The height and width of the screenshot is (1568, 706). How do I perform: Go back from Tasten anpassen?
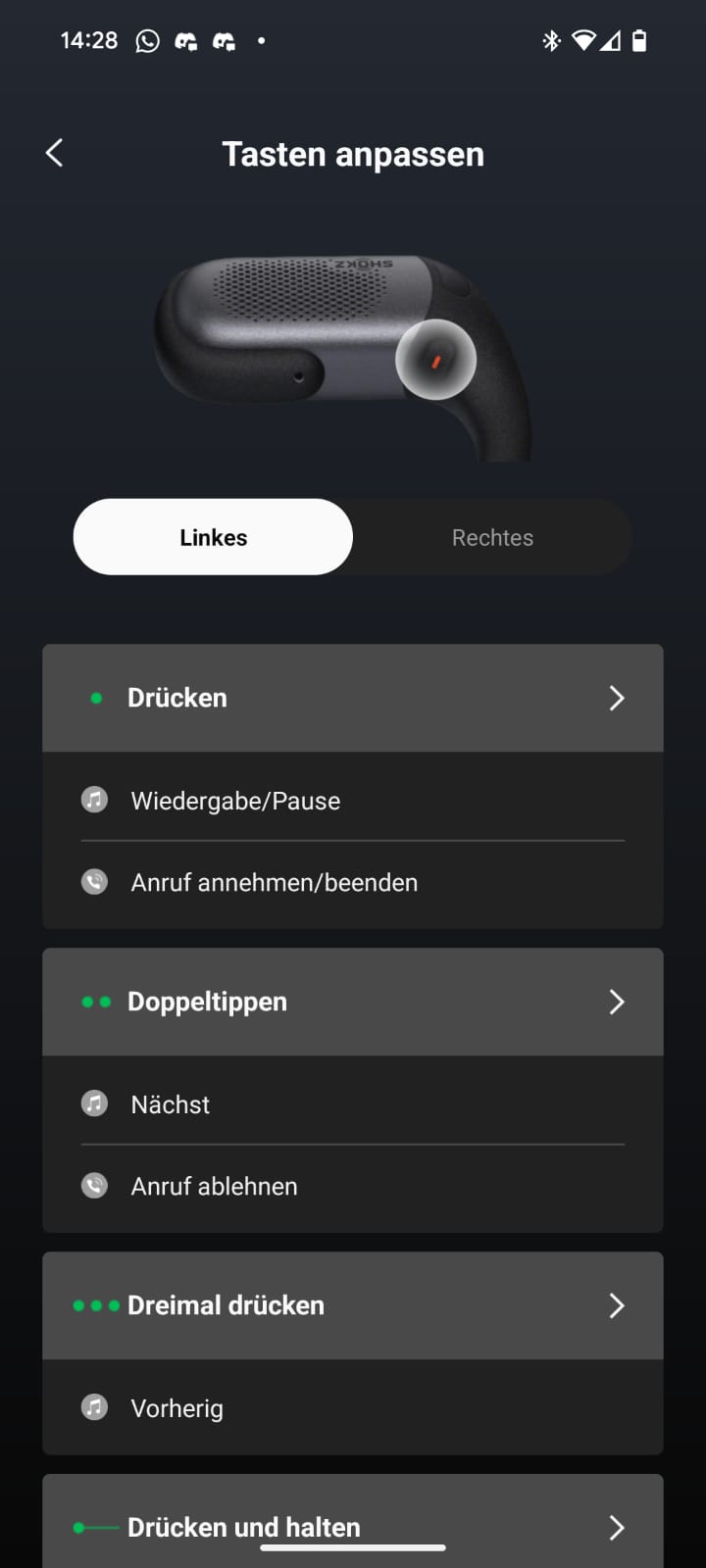pyautogui.click(x=55, y=153)
